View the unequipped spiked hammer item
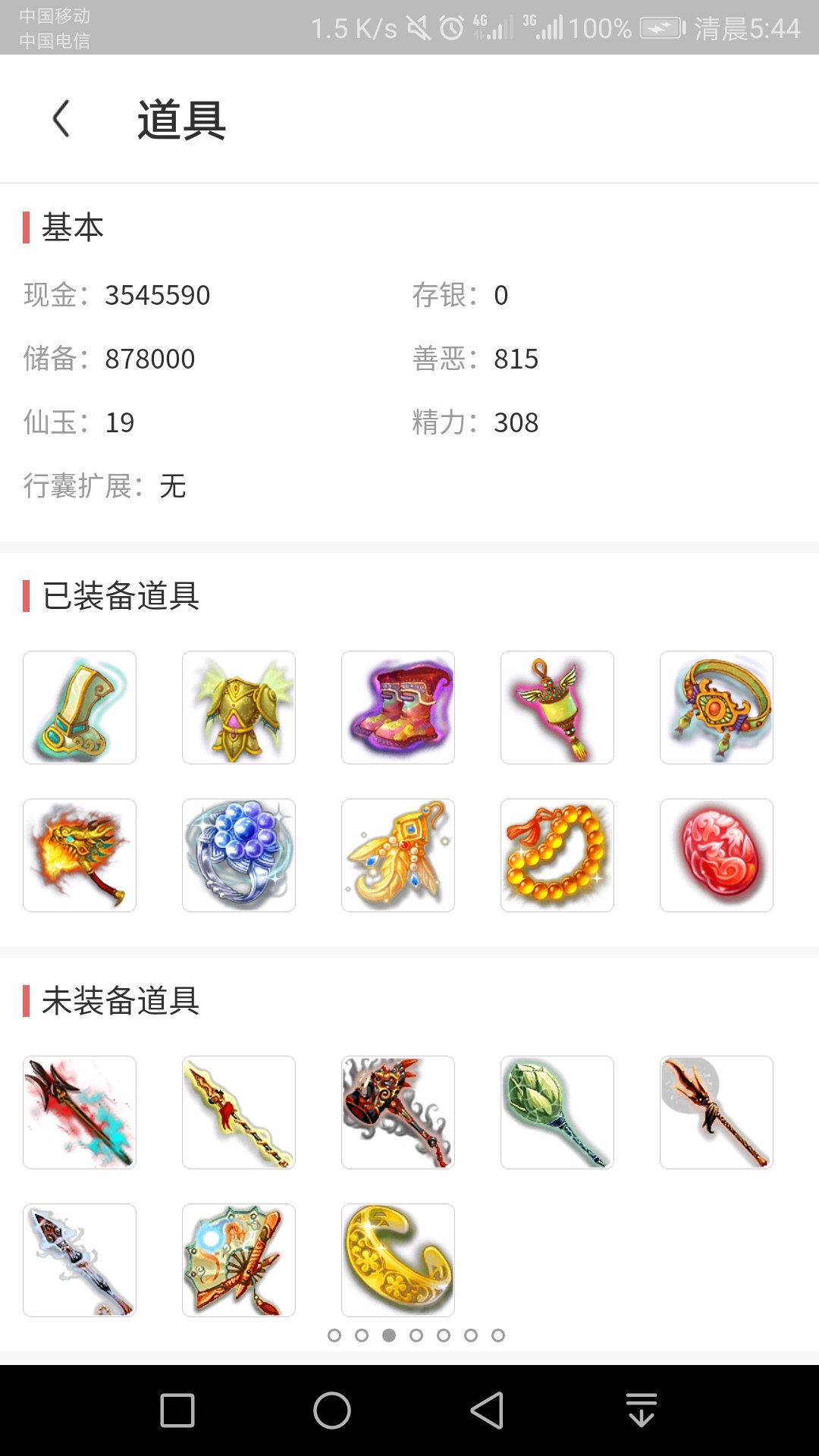The image size is (819, 1456). [398, 1112]
